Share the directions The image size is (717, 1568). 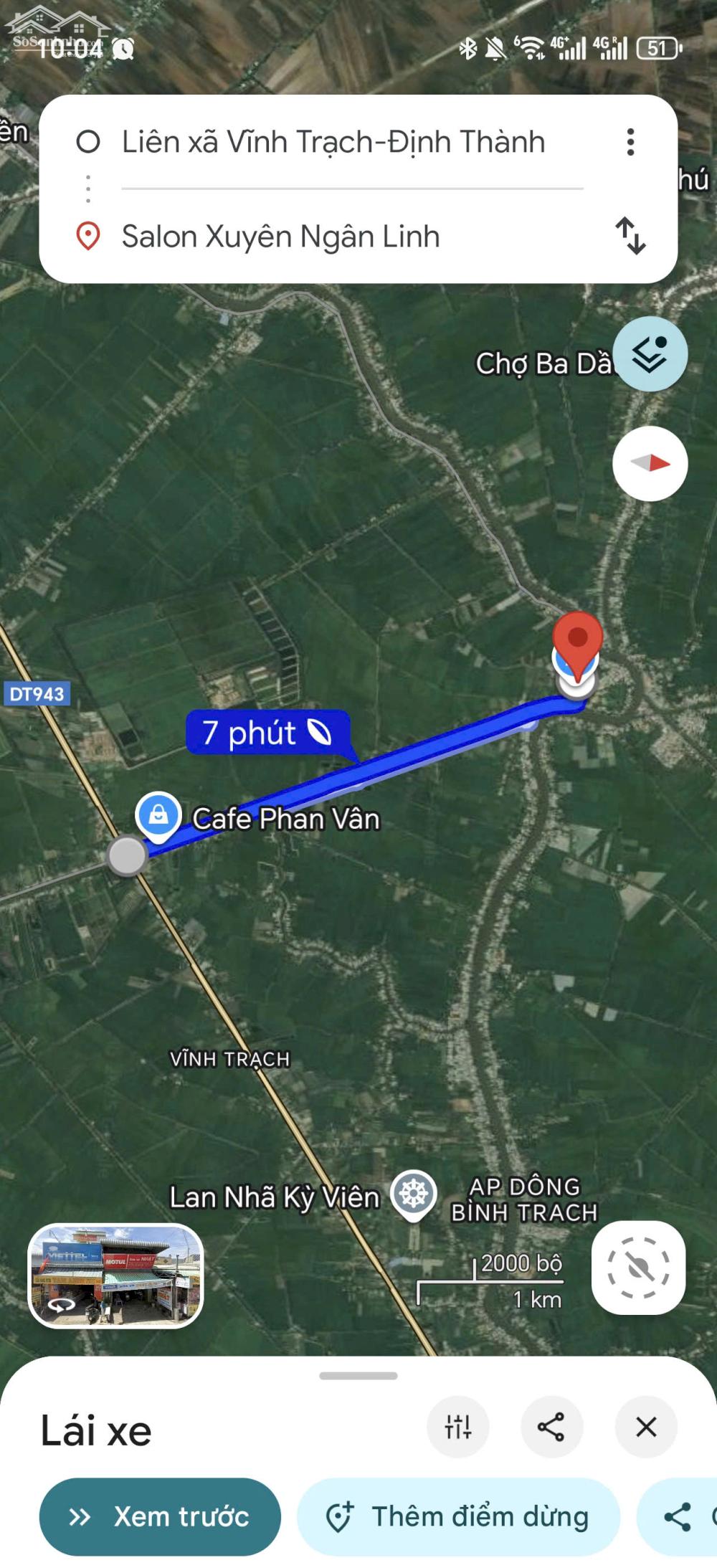pyautogui.click(x=551, y=1427)
